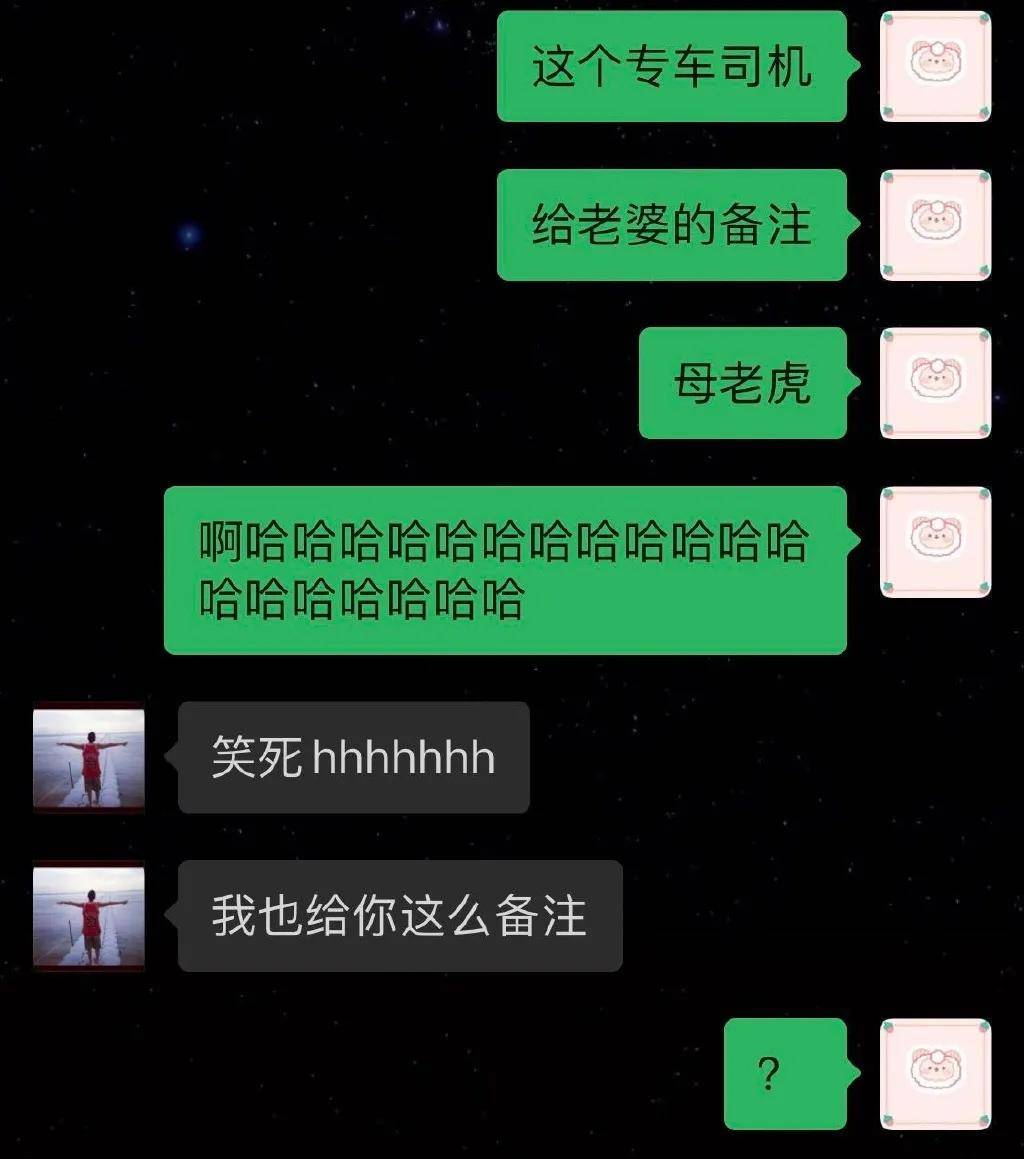Tap the avatar next to "母老虎" message
The height and width of the screenshot is (1159, 1024).
(935, 383)
